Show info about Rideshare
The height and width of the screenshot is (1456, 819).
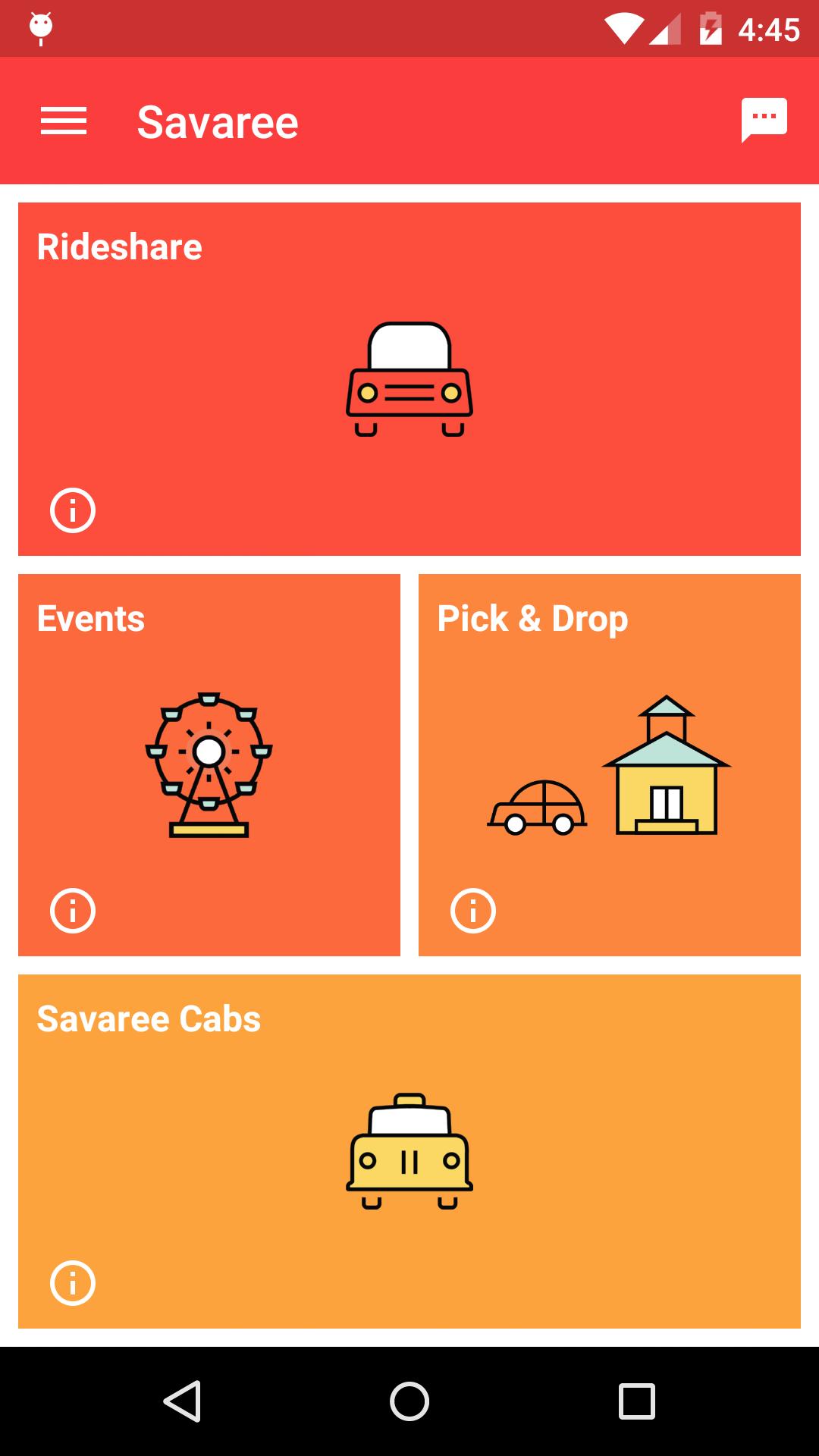click(x=73, y=510)
